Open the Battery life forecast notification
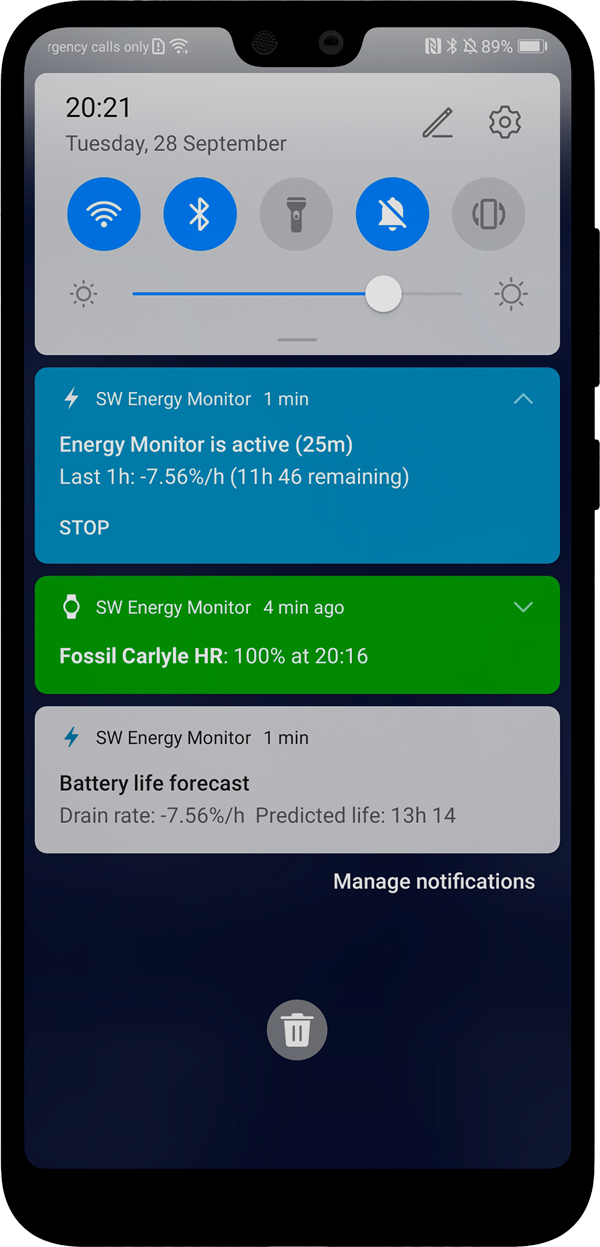This screenshot has height=1247, width=600. pos(297,780)
